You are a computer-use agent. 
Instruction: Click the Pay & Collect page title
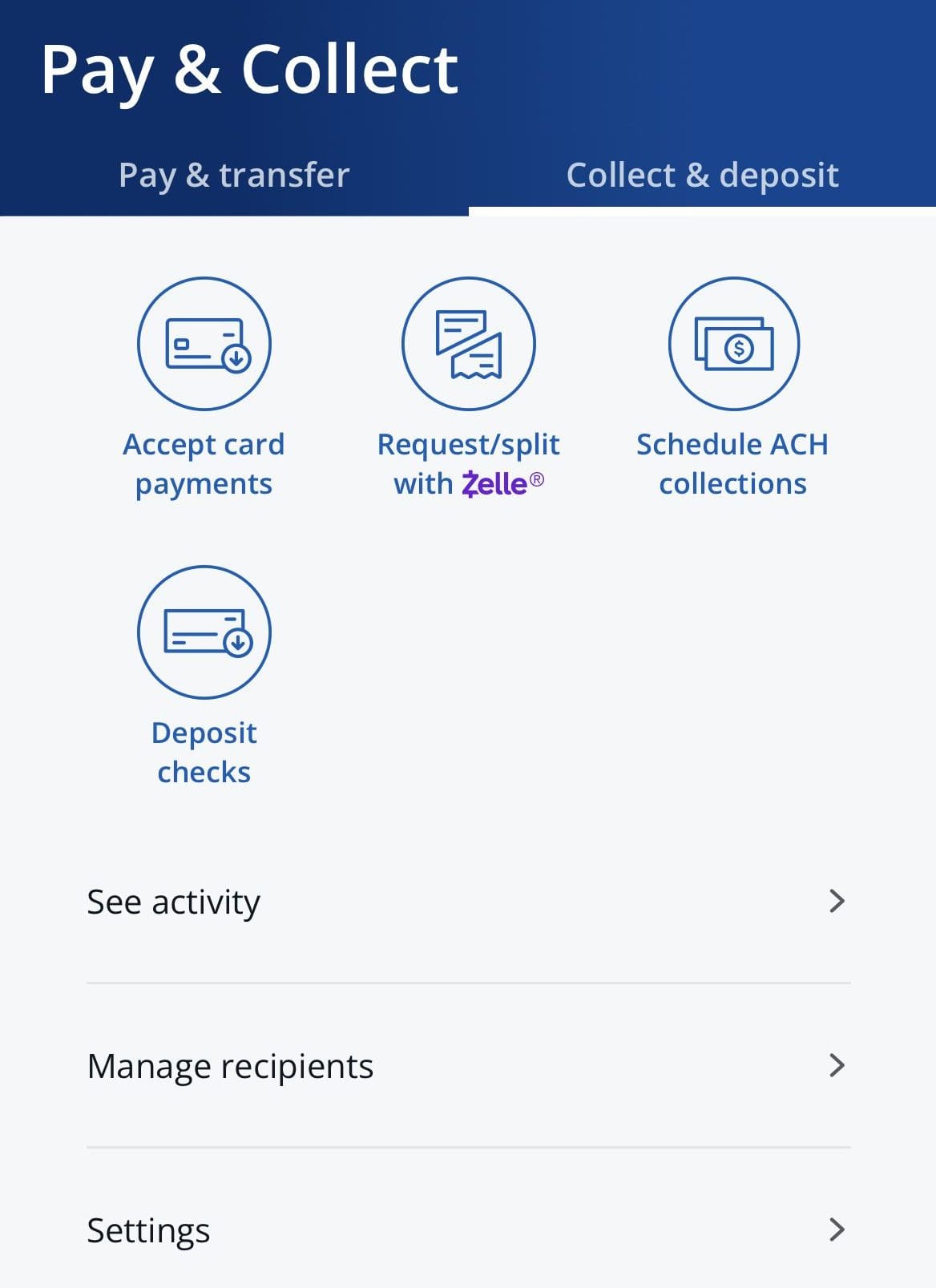249,69
